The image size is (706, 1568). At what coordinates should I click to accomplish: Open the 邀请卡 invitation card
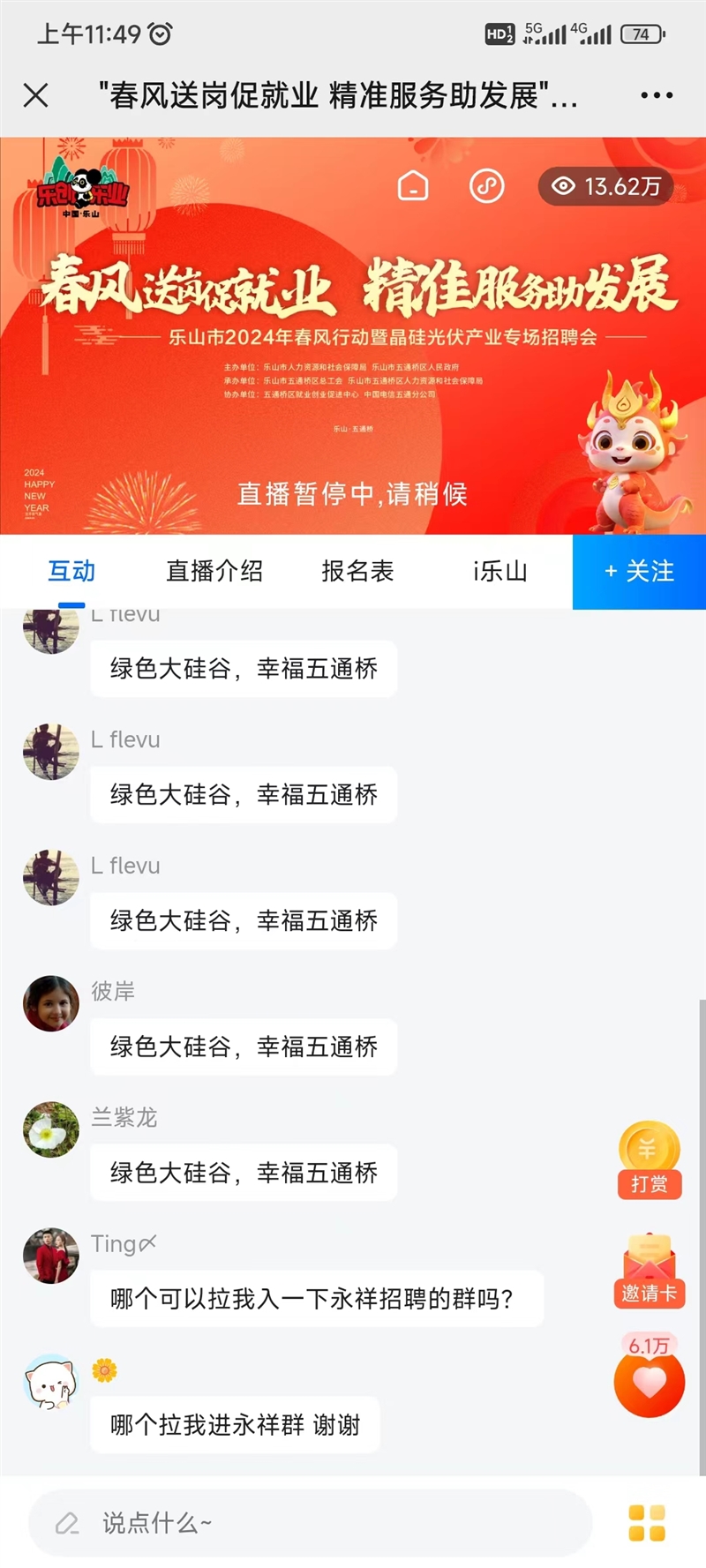649,1271
